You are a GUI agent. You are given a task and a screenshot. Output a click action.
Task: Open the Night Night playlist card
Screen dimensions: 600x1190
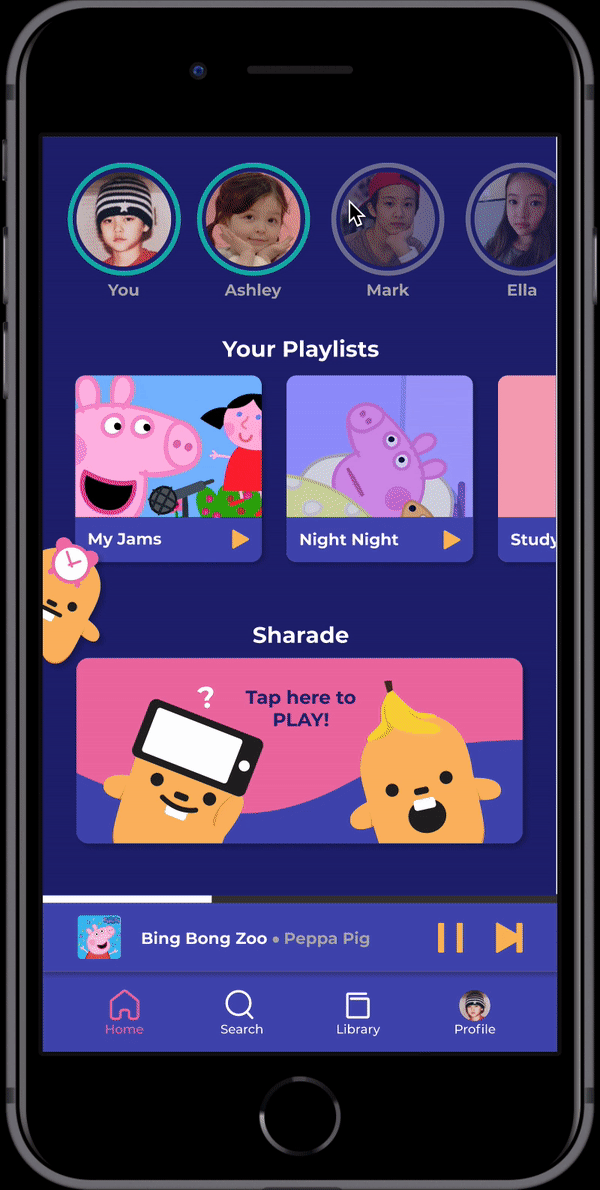[x=379, y=448]
